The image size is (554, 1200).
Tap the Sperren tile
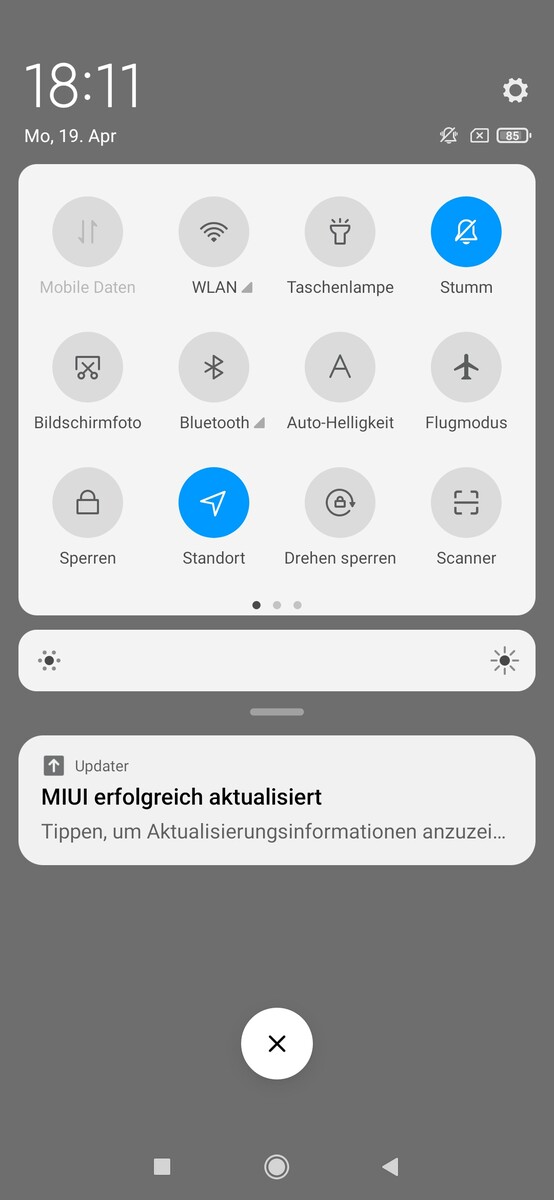coord(88,503)
